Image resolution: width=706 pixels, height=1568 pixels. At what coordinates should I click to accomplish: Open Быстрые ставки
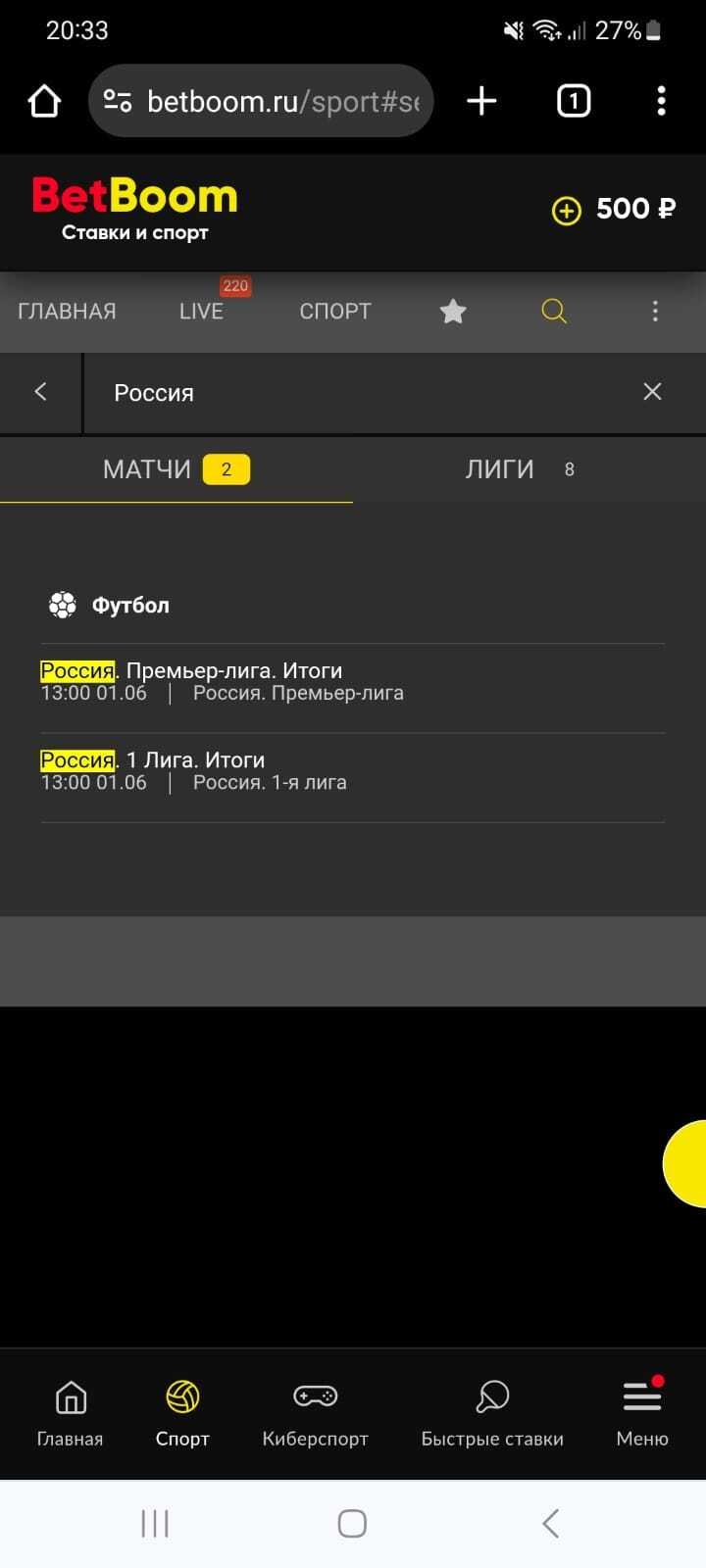492,1412
